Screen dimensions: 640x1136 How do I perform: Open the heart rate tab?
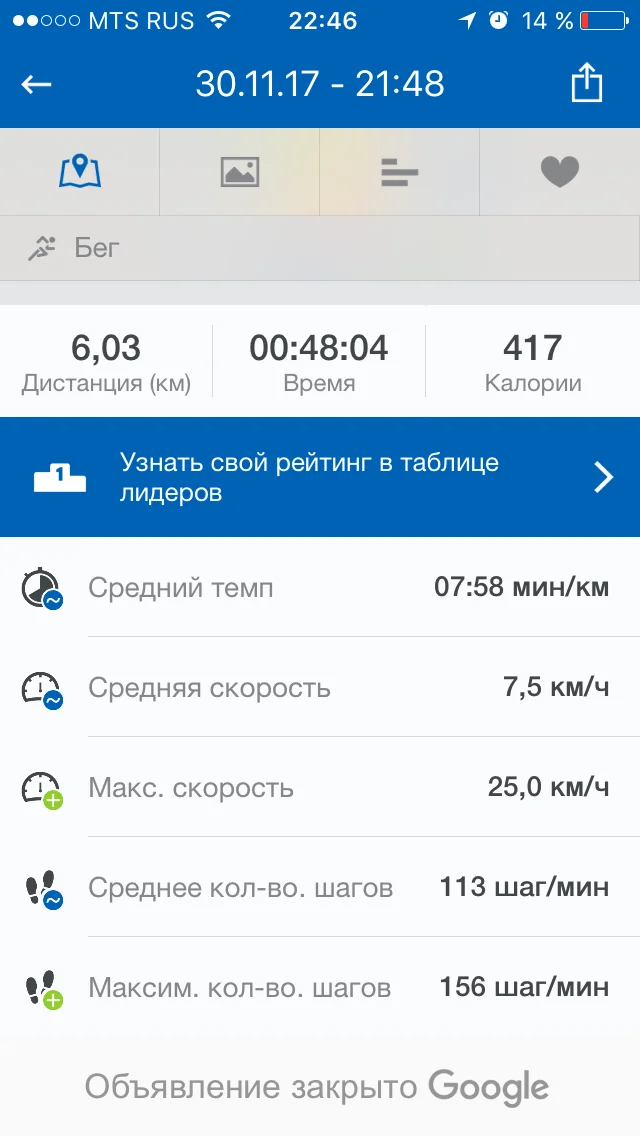(560, 172)
